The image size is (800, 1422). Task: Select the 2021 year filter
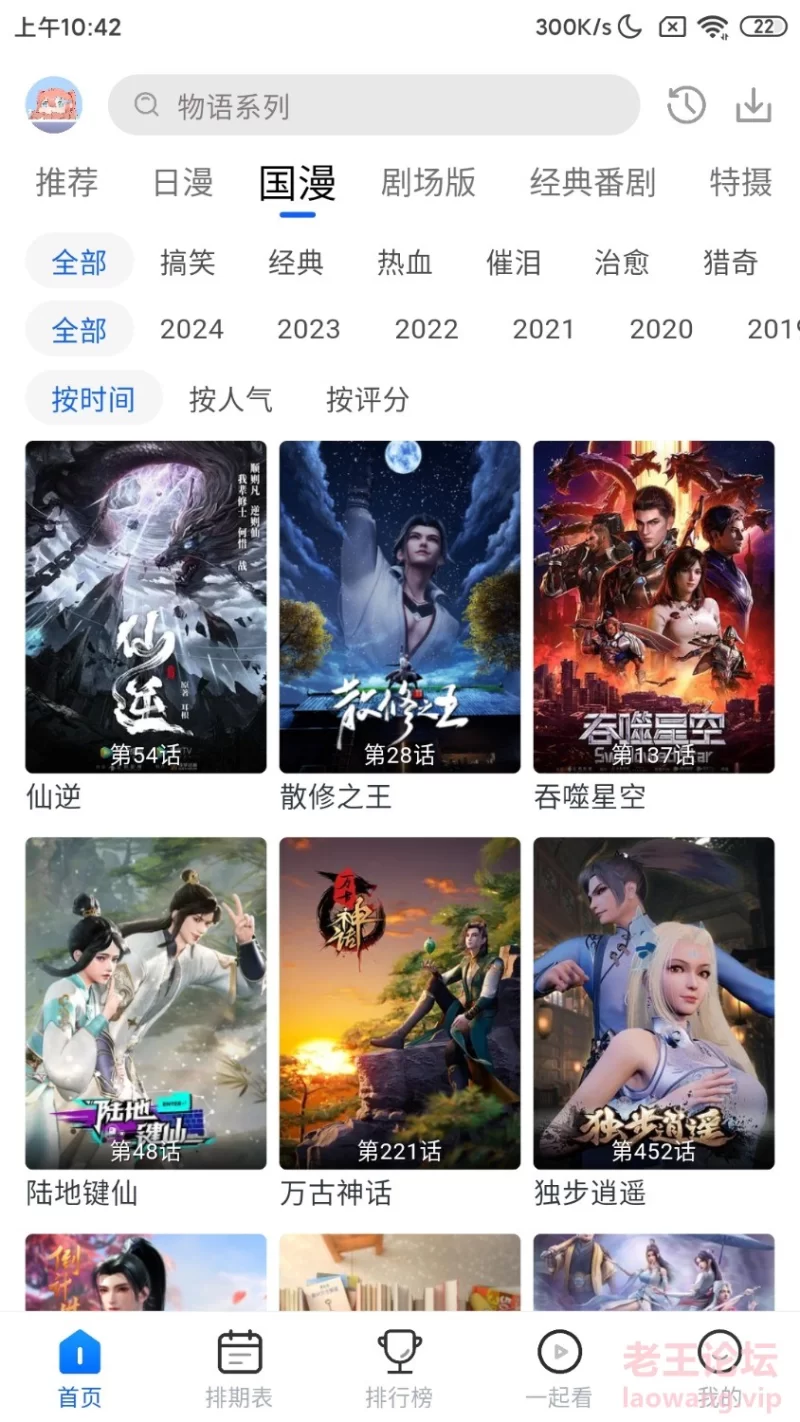(x=544, y=329)
